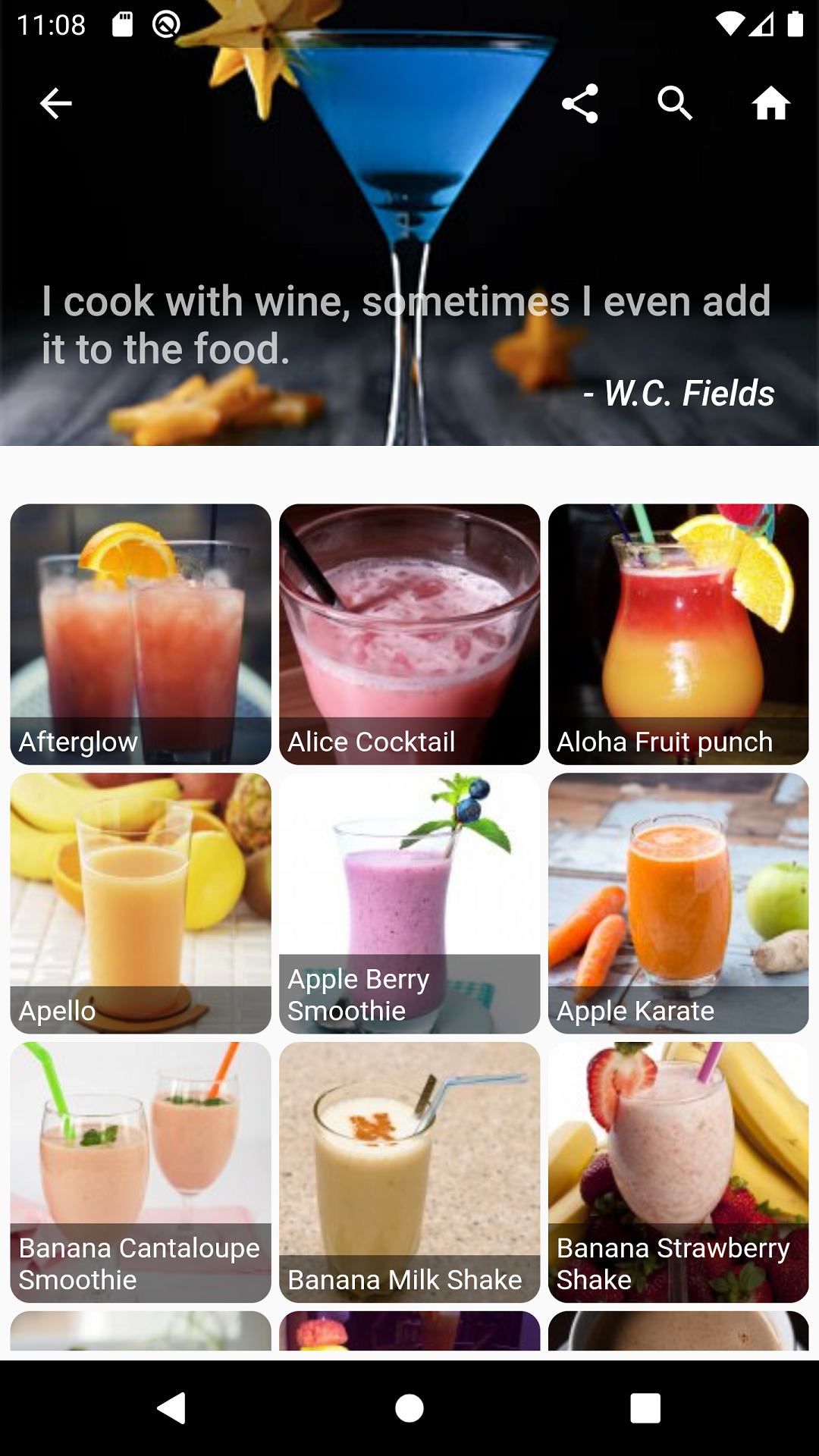Screen dimensions: 819x1456
Task: Open the share options
Action: (x=581, y=105)
